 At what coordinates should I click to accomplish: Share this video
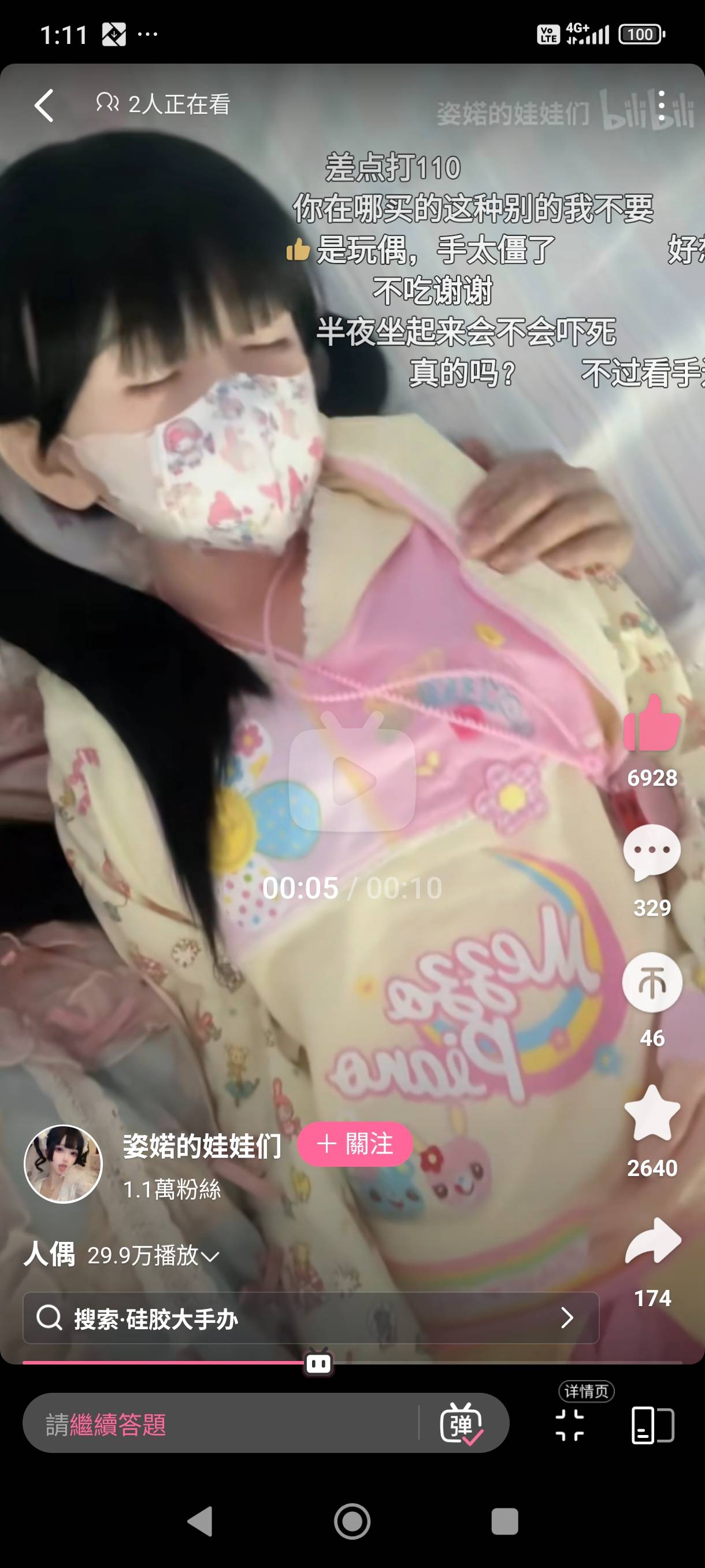click(x=651, y=1242)
